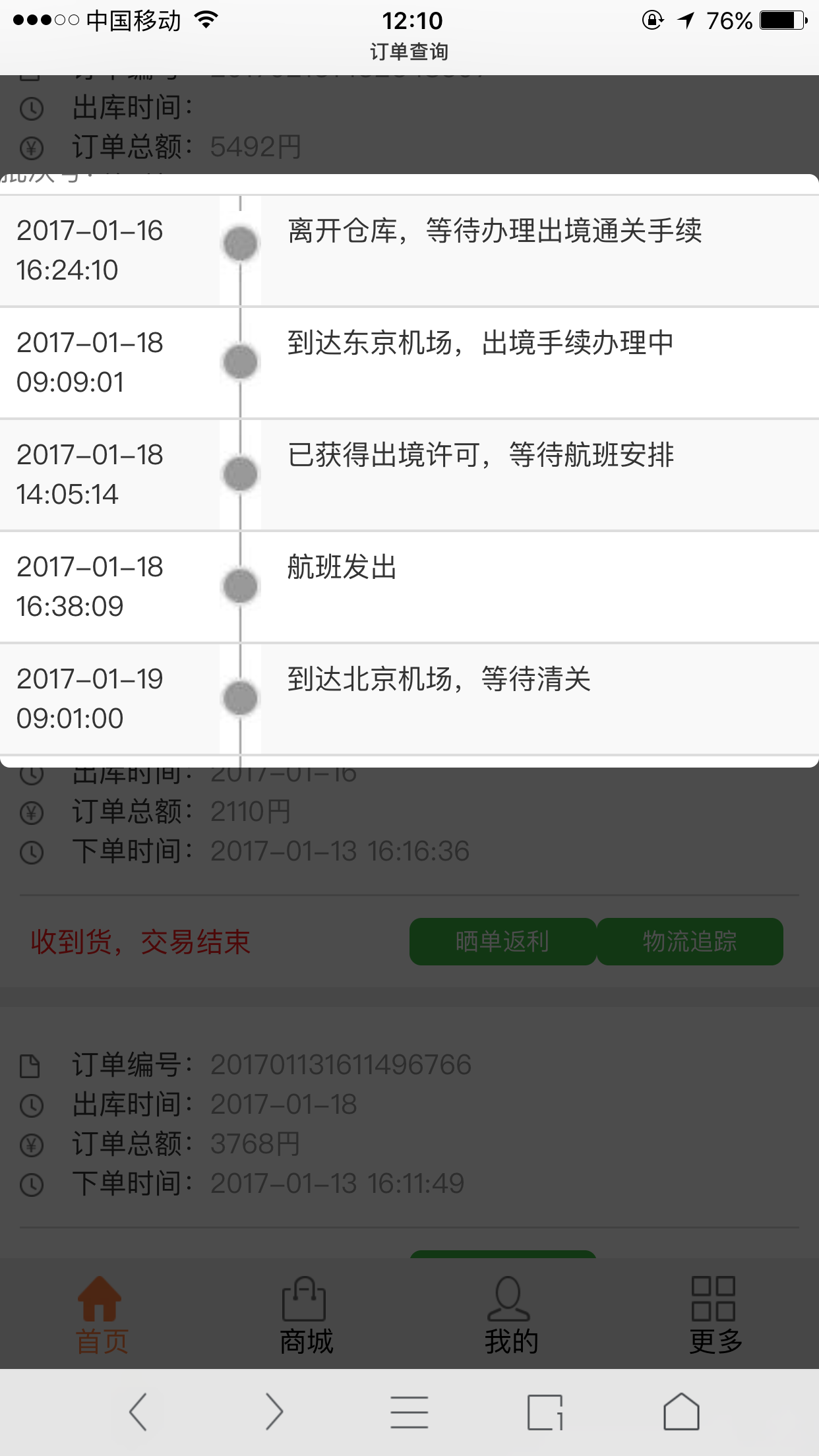Open the browser tabs switcher
This screenshot has width=819, height=1456.
(x=545, y=1412)
